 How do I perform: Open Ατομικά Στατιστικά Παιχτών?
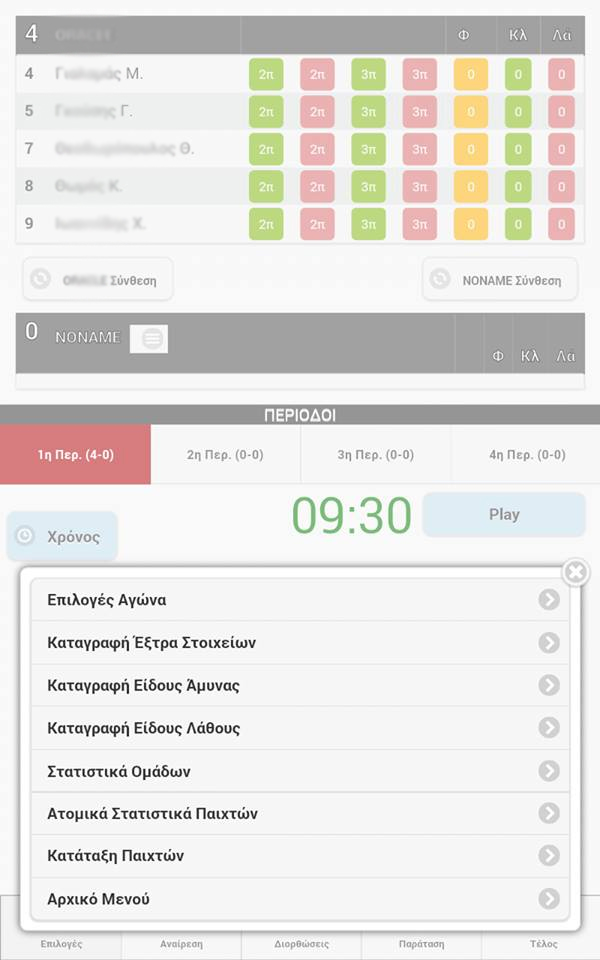(299, 814)
